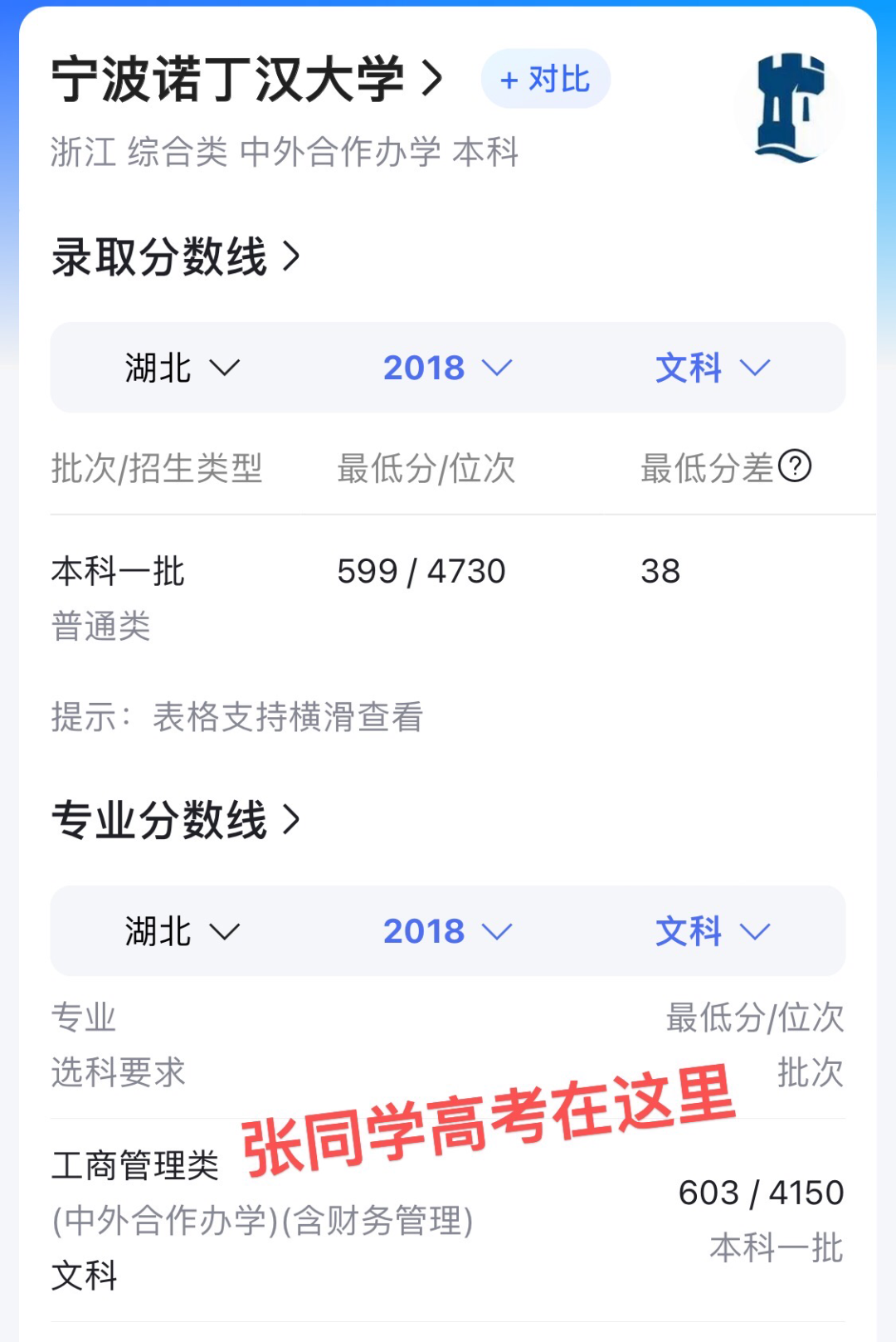The height and width of the screenshot is (1342, 896).
Task: Open 宁波诺丁汉大学 school detail page
Action: (247, 81)
